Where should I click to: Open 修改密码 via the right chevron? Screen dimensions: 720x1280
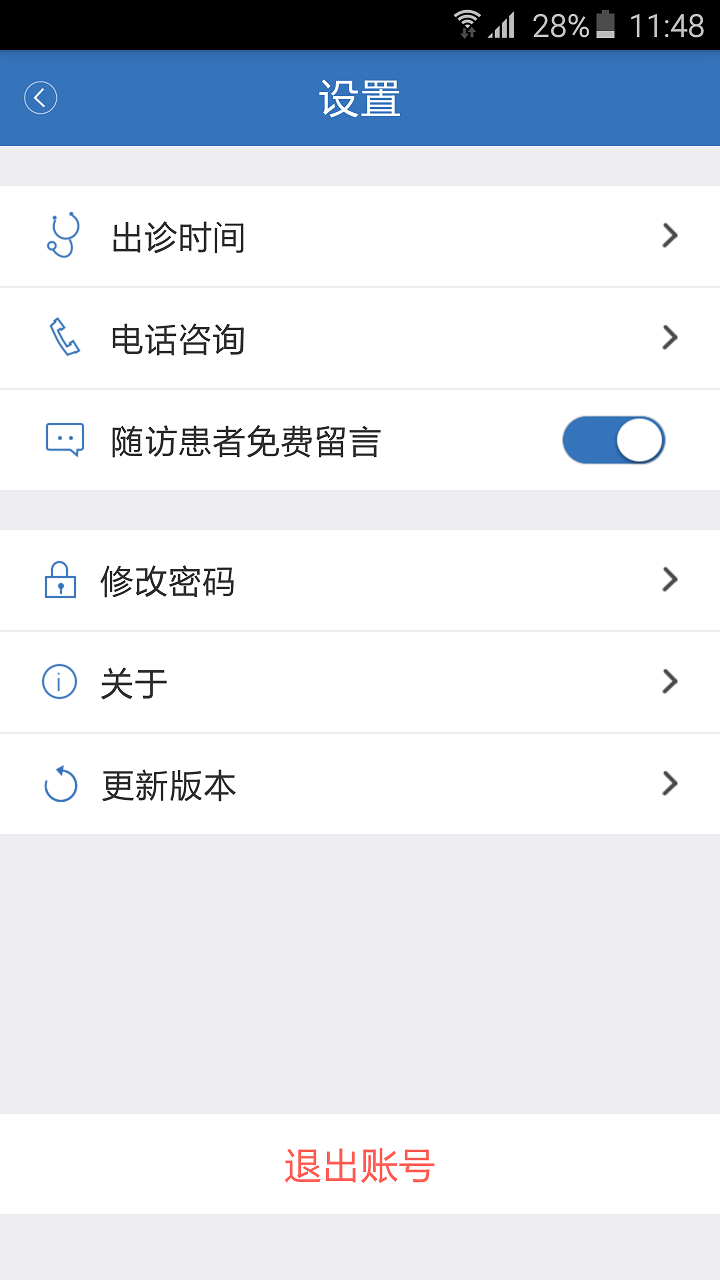(x=668, y=580)
